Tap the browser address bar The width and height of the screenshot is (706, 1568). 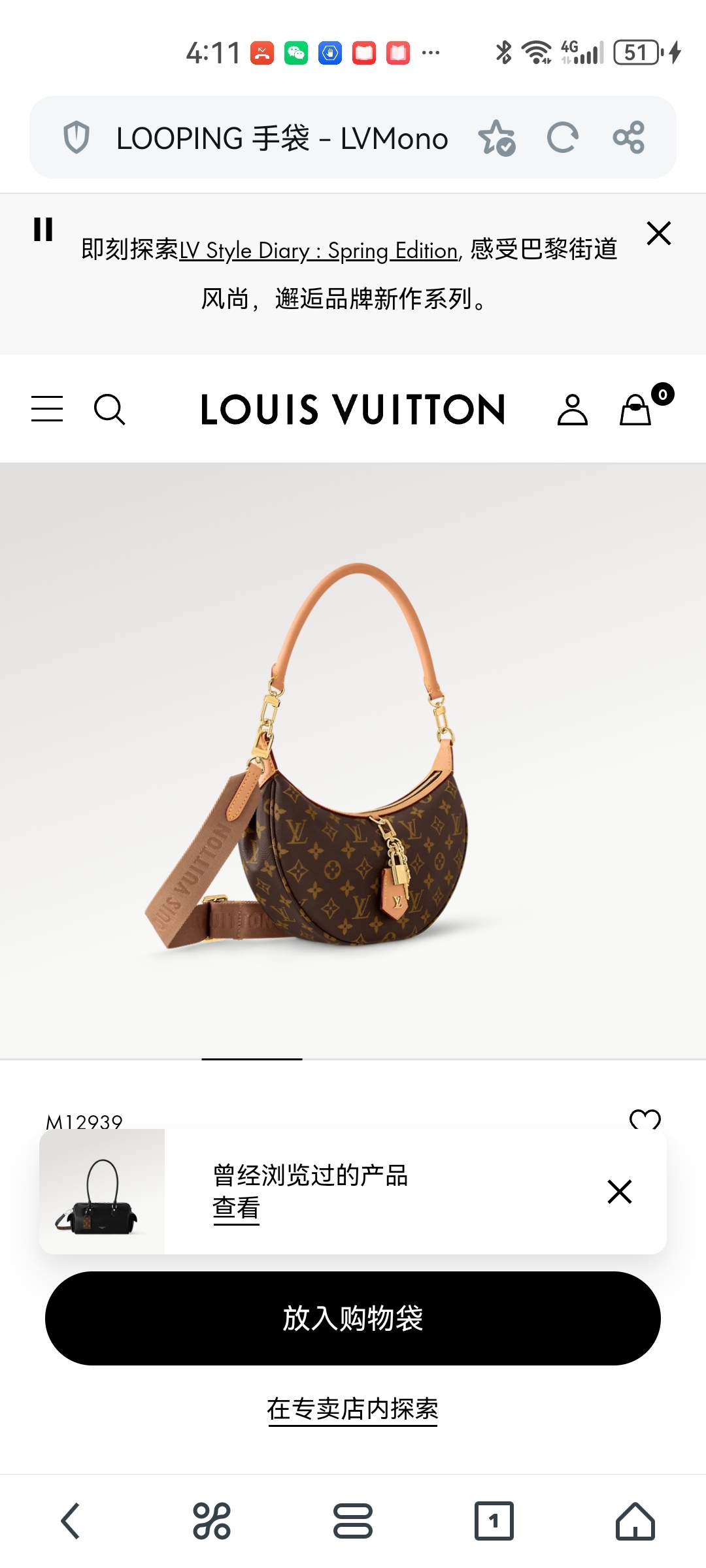tap(281, 138)
